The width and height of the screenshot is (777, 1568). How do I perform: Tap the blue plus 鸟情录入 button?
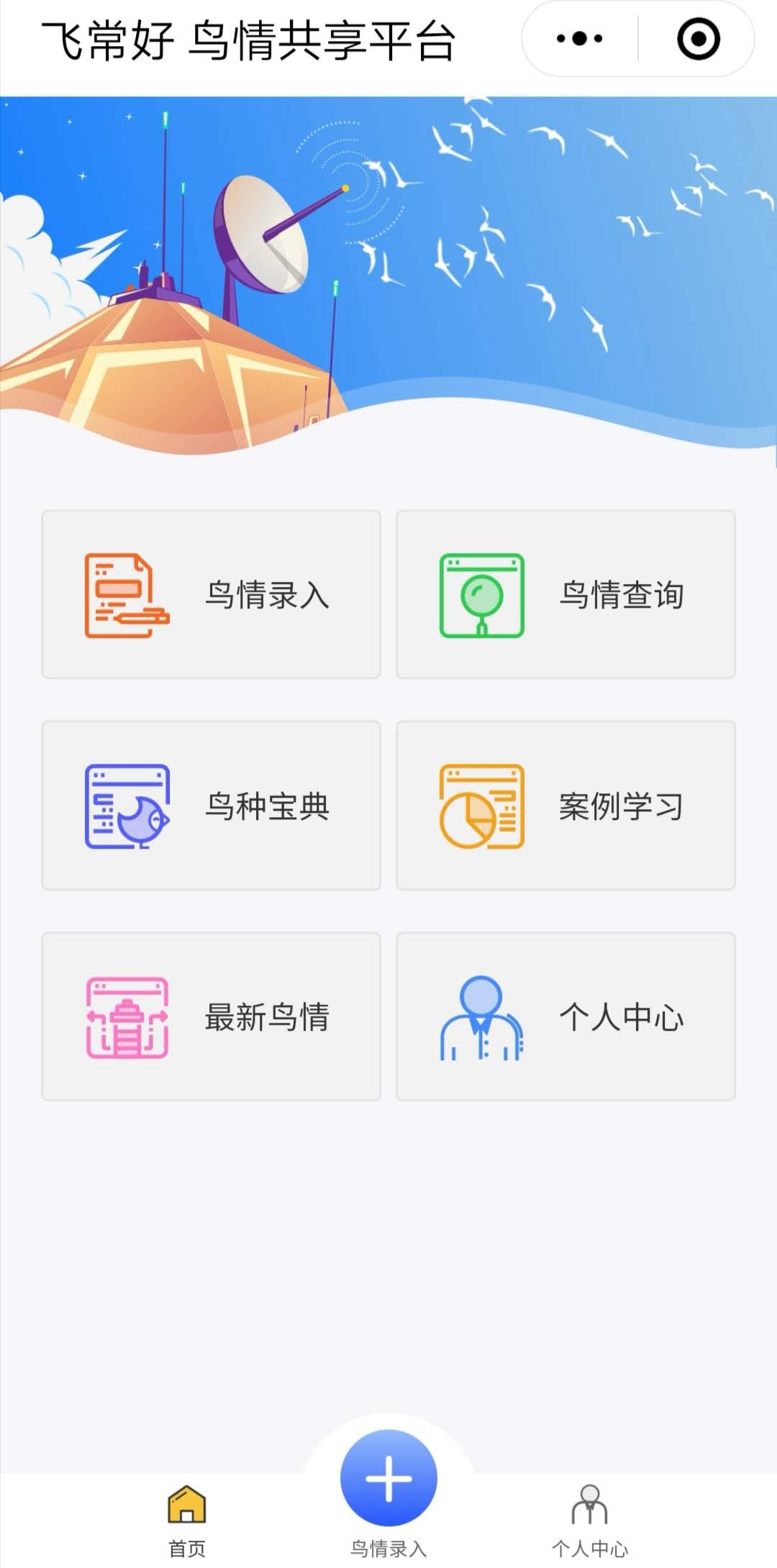coord(388,1479)
